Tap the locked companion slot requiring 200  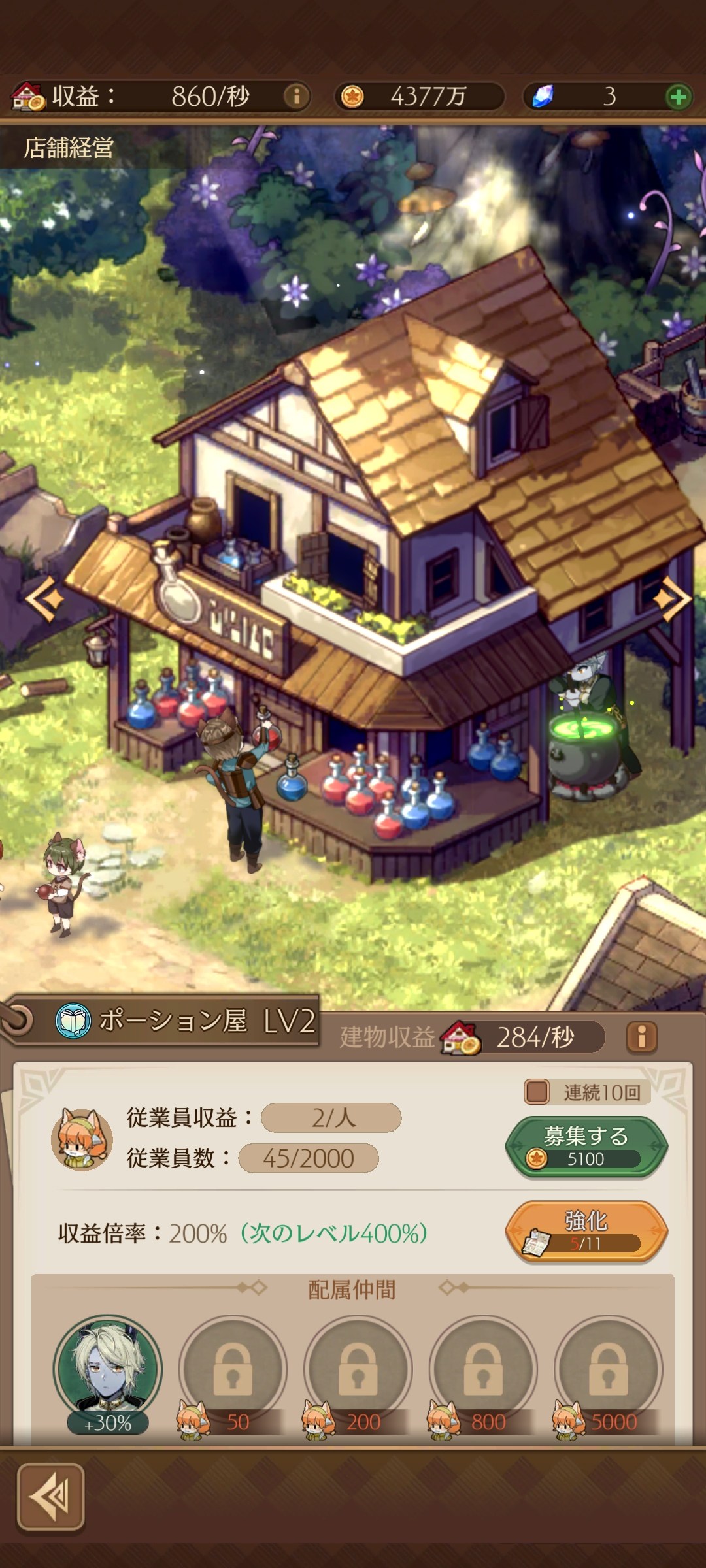[358, 1369]
